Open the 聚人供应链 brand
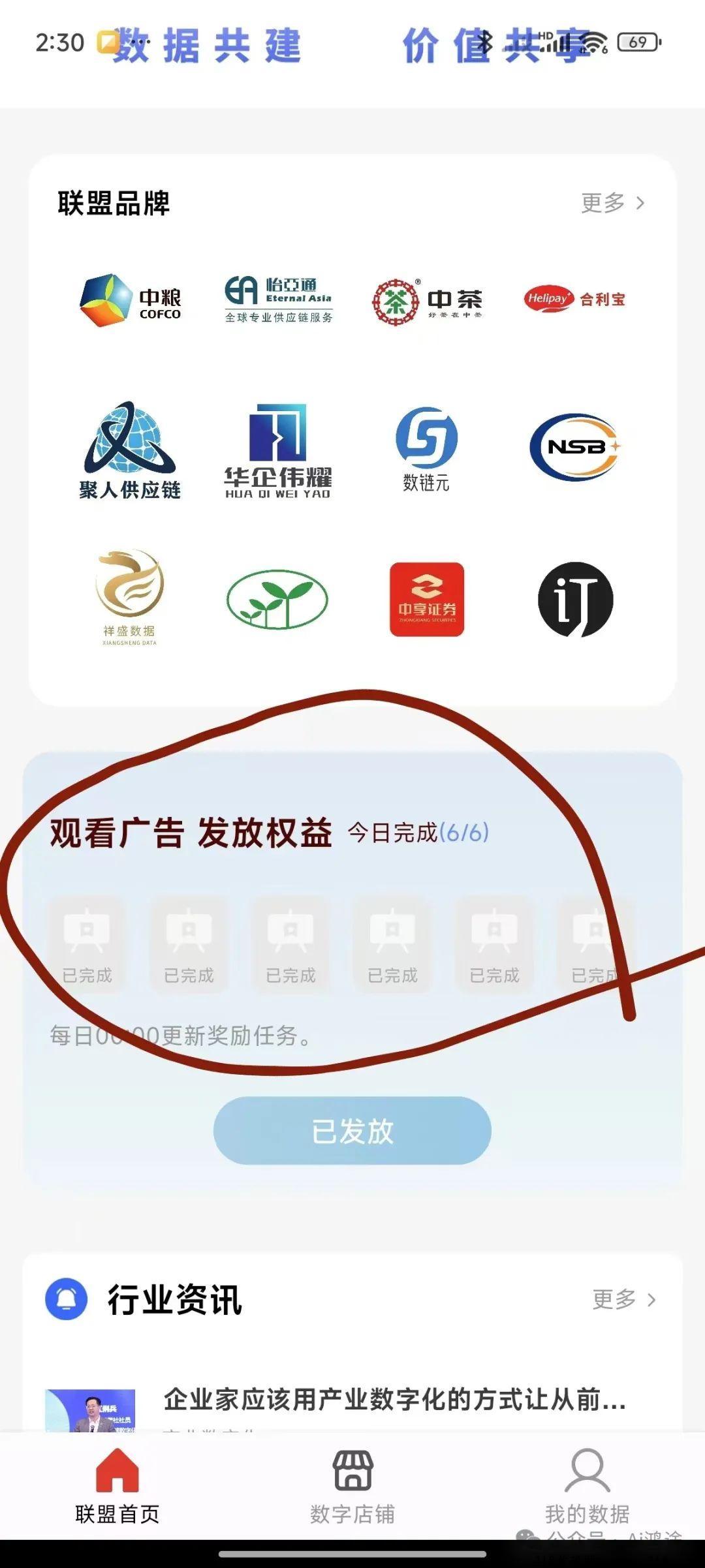 pos(130,451)
